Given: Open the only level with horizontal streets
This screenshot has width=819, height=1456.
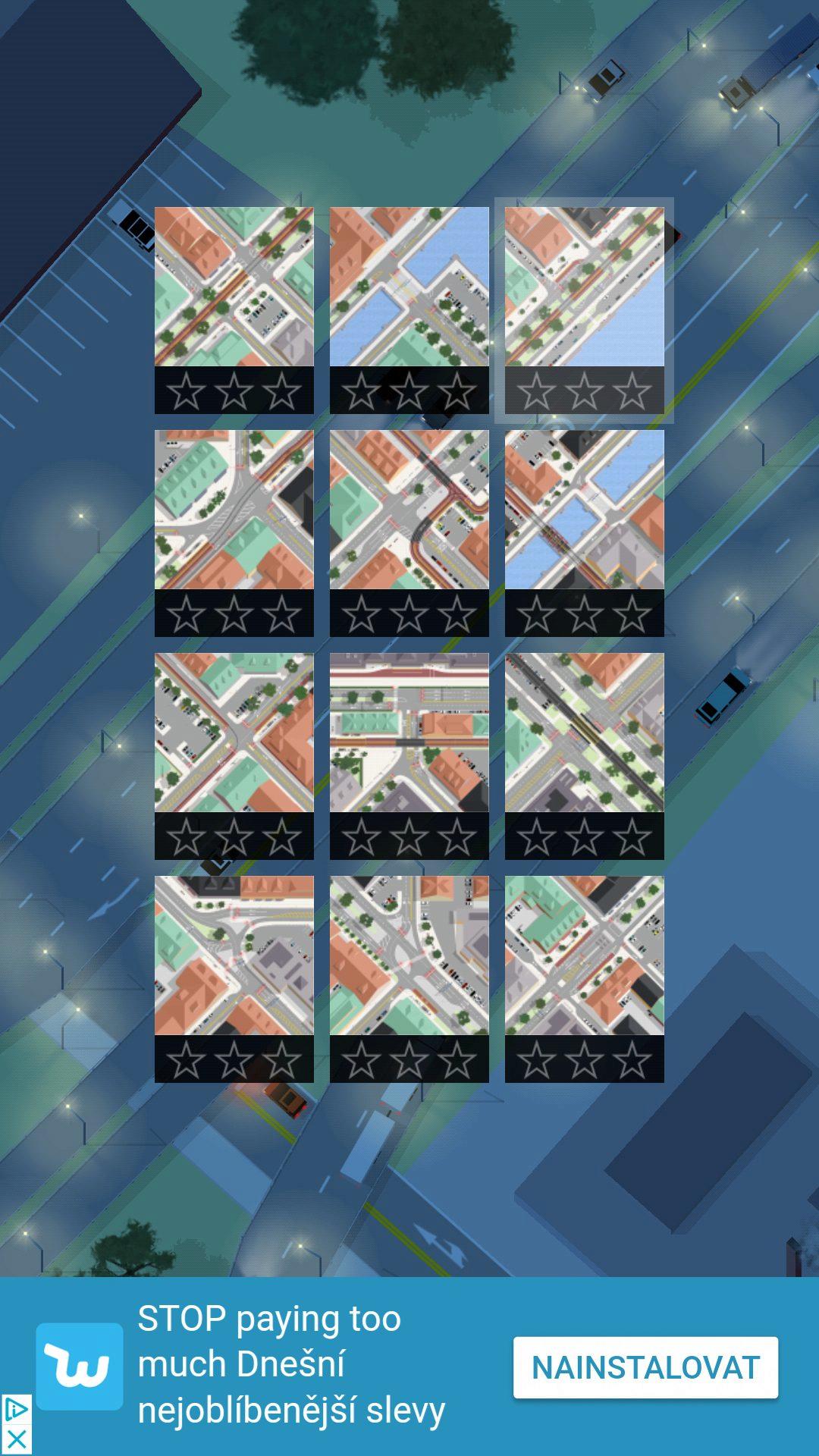Looking at the screenshot, I should point(409,756).
